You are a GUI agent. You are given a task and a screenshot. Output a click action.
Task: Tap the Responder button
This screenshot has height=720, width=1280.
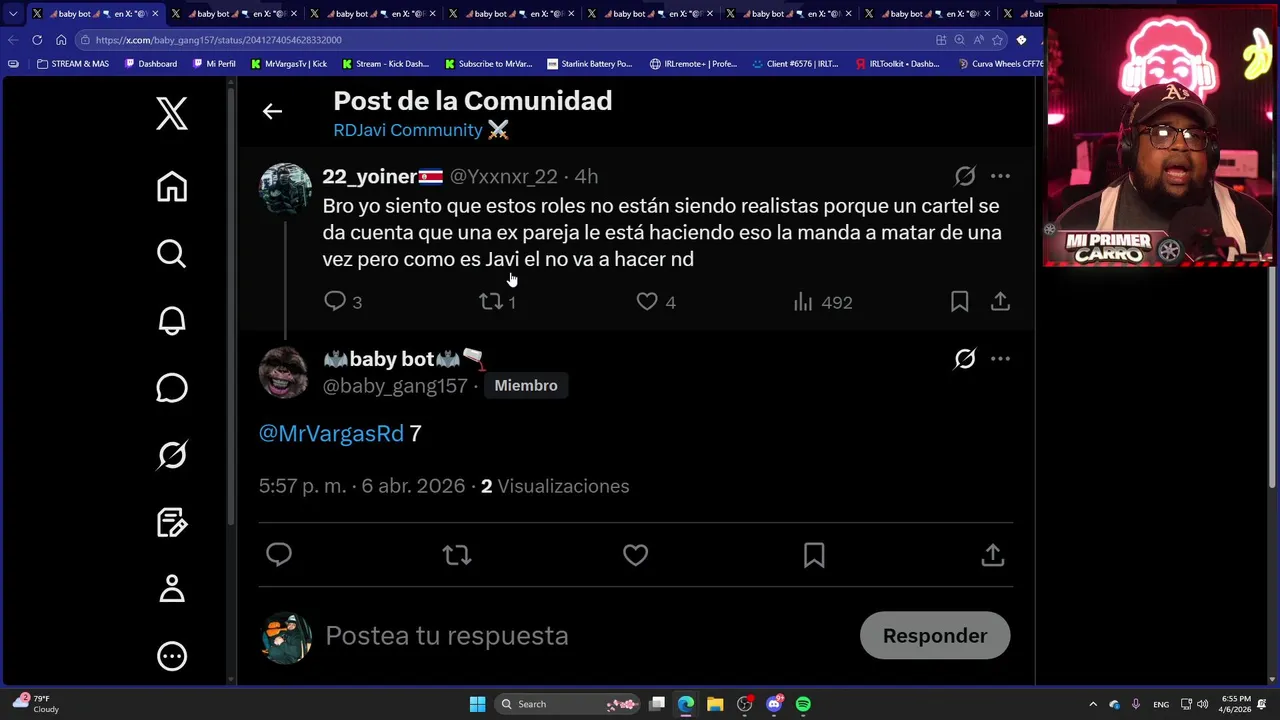(934, 636)
